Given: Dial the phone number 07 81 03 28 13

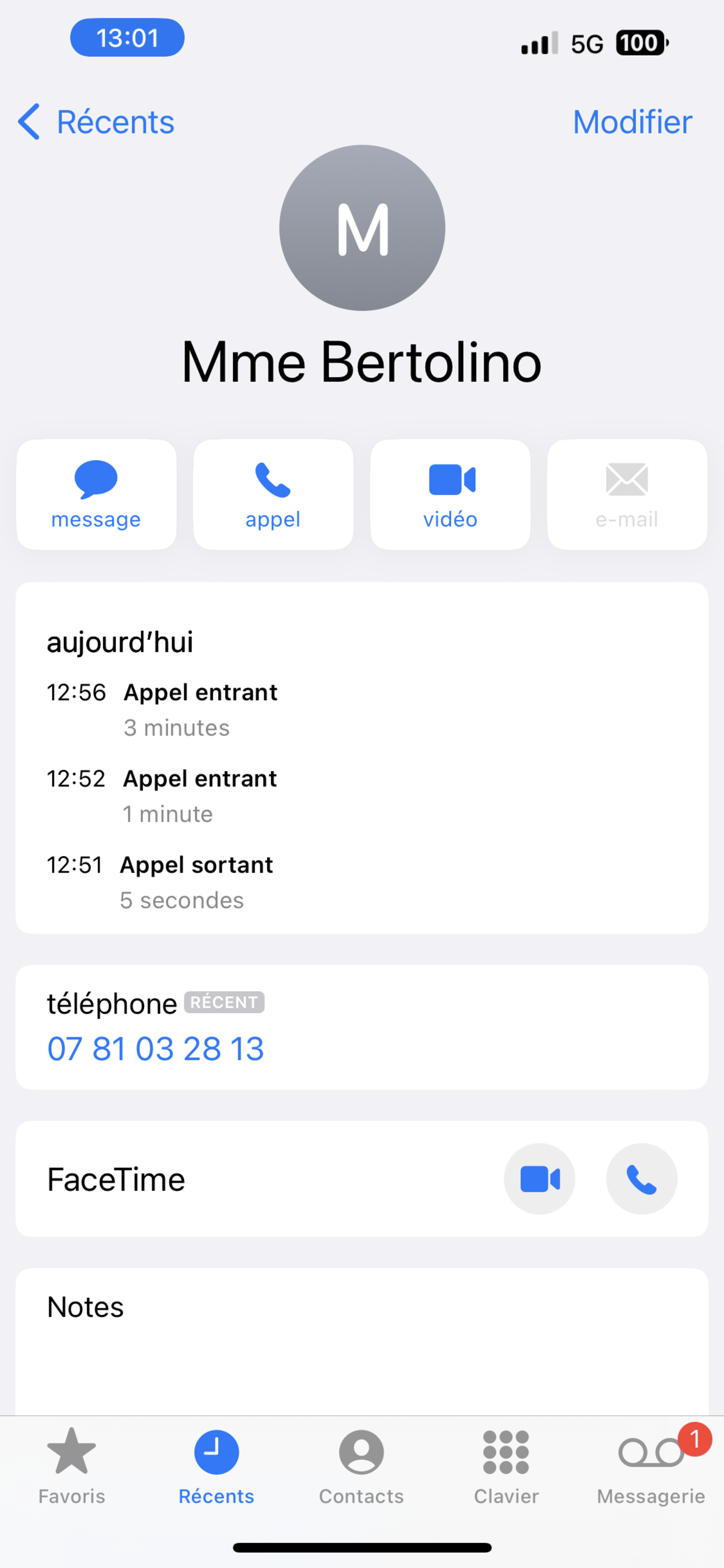Looking at the screenshot, I should (x=156, y=1048).
